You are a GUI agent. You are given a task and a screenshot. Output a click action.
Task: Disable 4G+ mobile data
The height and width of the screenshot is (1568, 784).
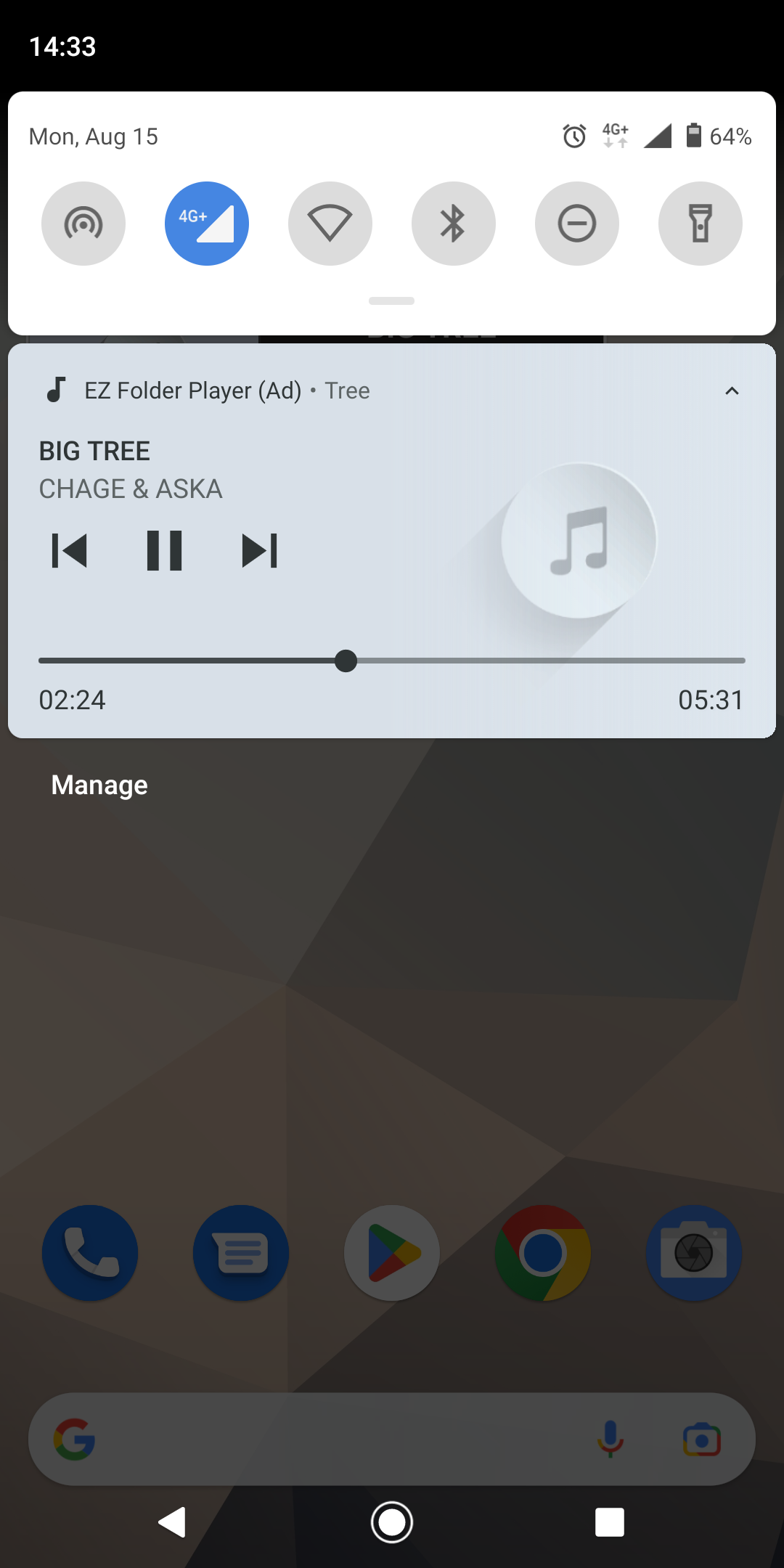[207, 224]
